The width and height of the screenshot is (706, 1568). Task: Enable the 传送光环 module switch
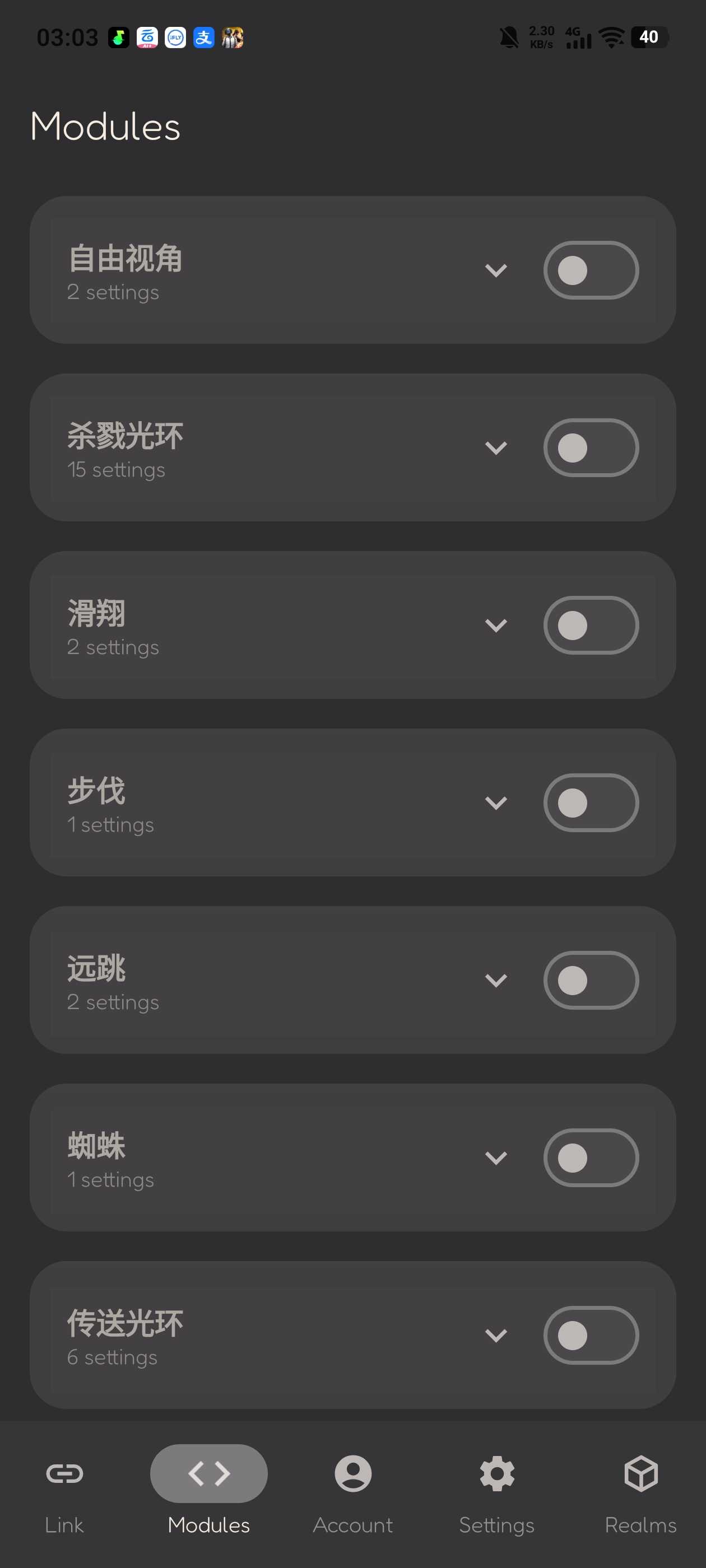pyautogui.click(x=590, y=1336)
